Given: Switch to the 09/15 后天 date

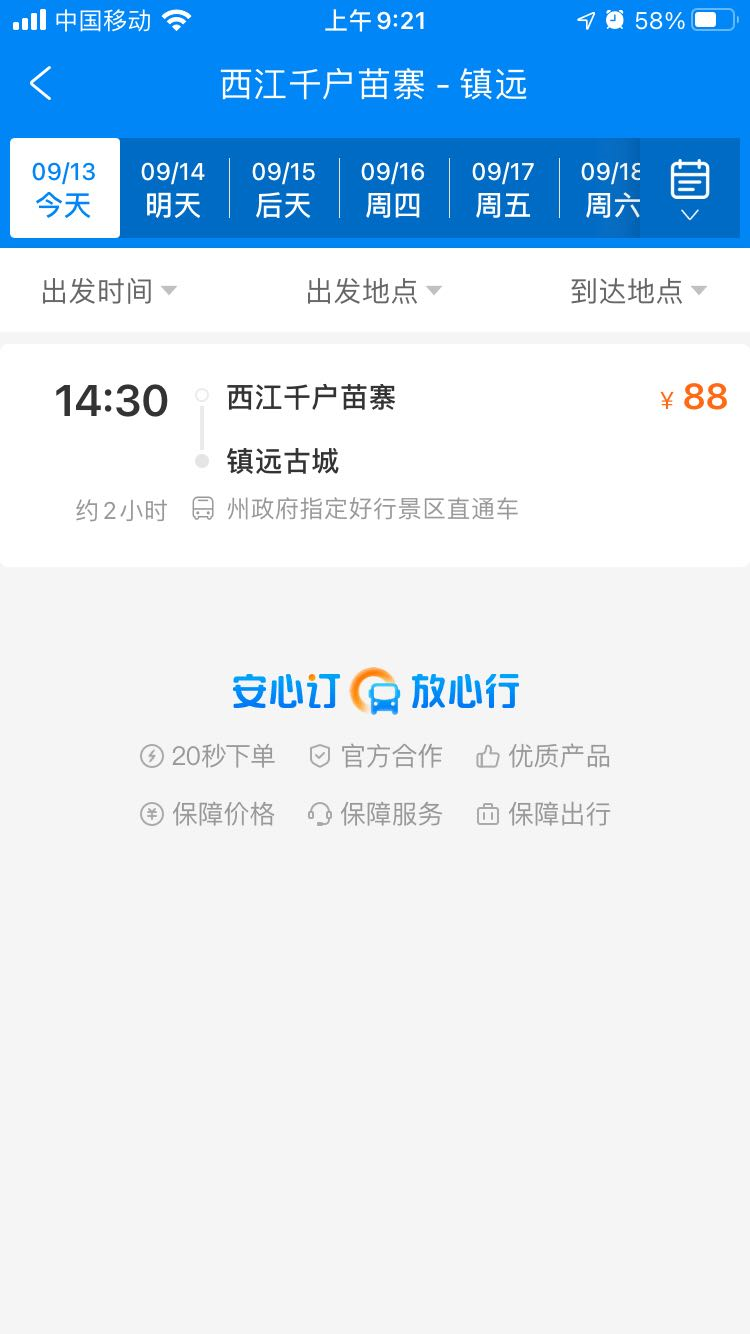Looking at the screenshot, I should click(283, 188).
